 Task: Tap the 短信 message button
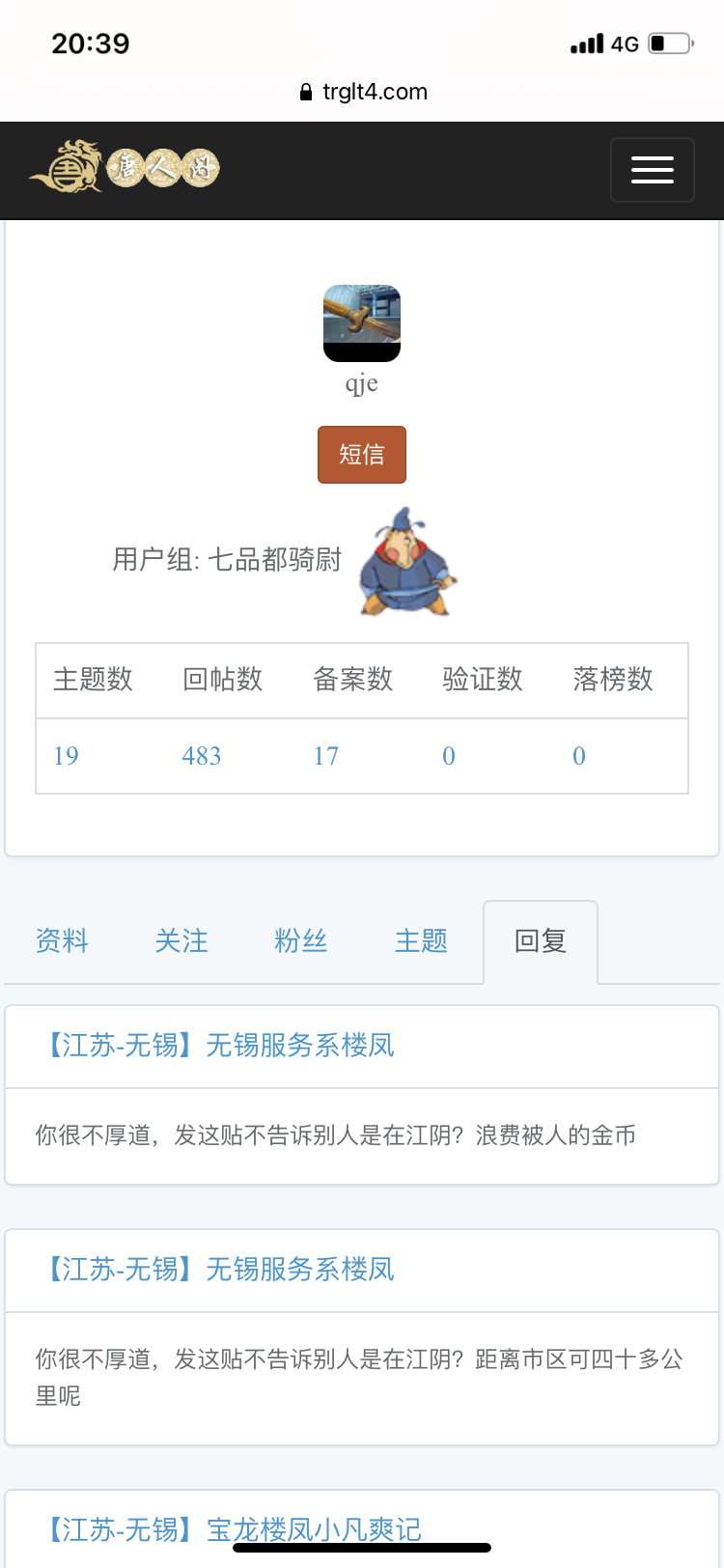[x=362, y=454]
